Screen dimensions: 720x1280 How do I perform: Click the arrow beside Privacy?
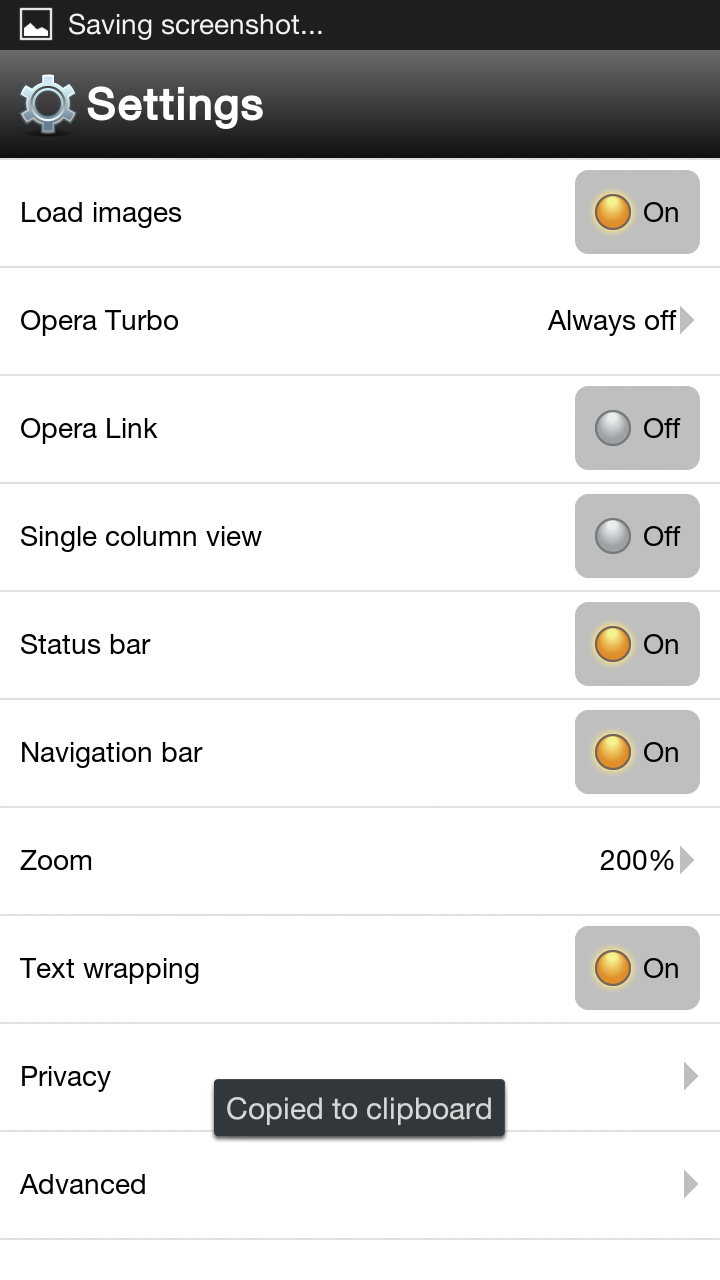click(691, 1076)
